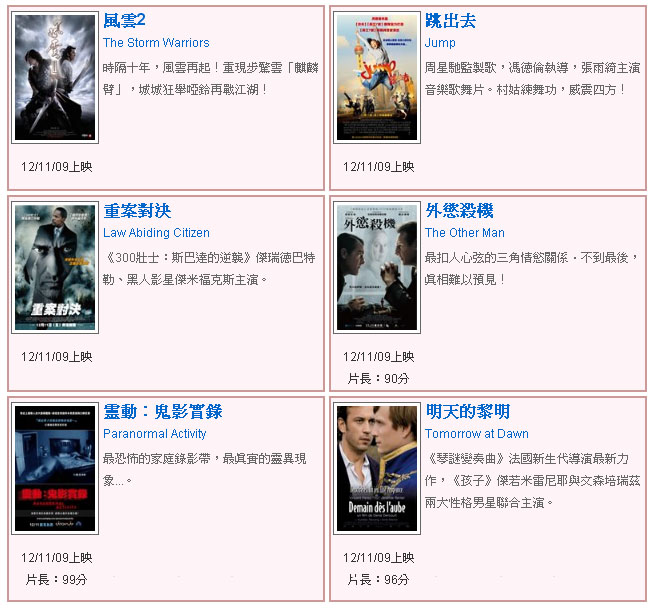Tap the Paranormal Activity poster
Image resolution: width=655 pixels, height=611 pixels.
(56, 468)
